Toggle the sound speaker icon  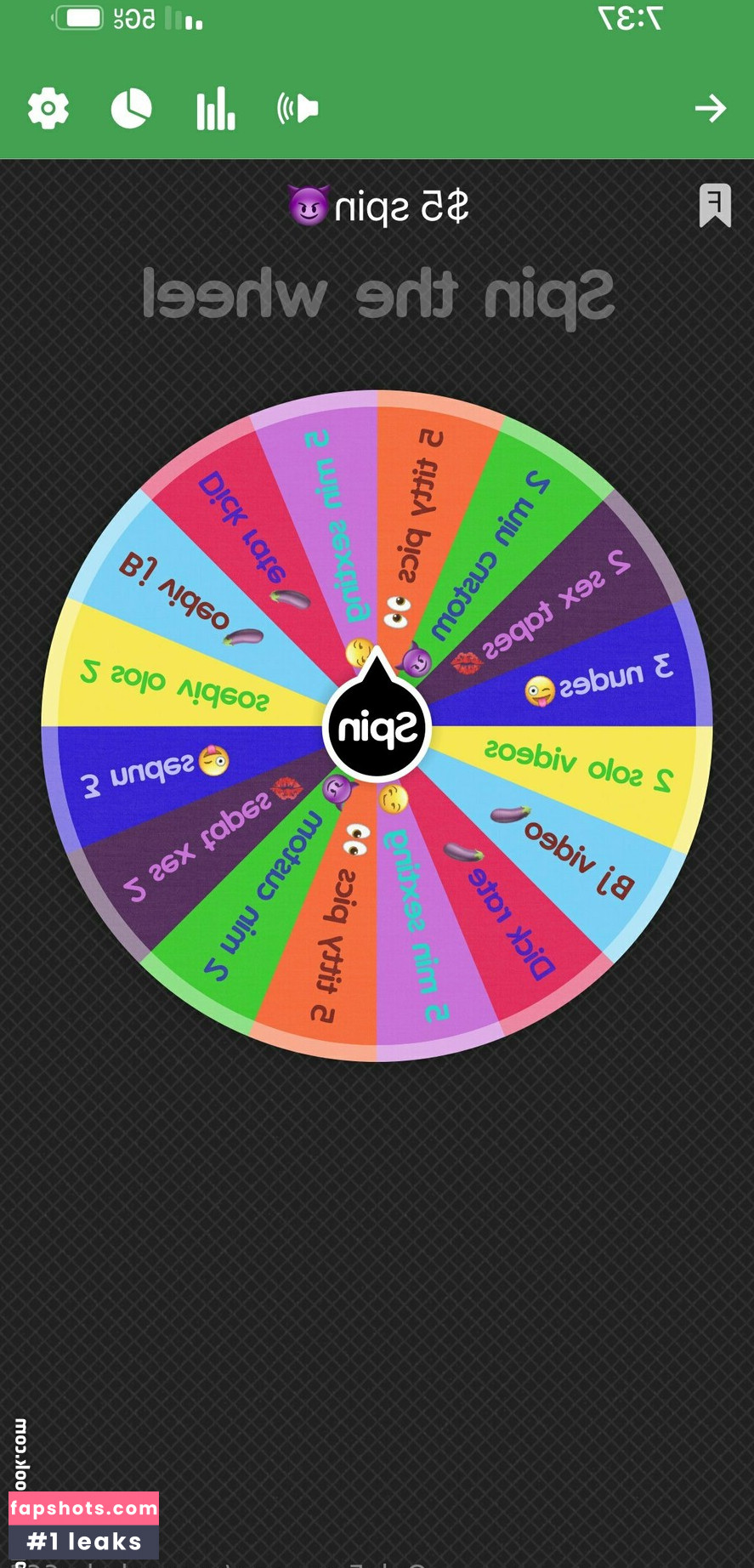pyautogui.click(x=298, y=109)
